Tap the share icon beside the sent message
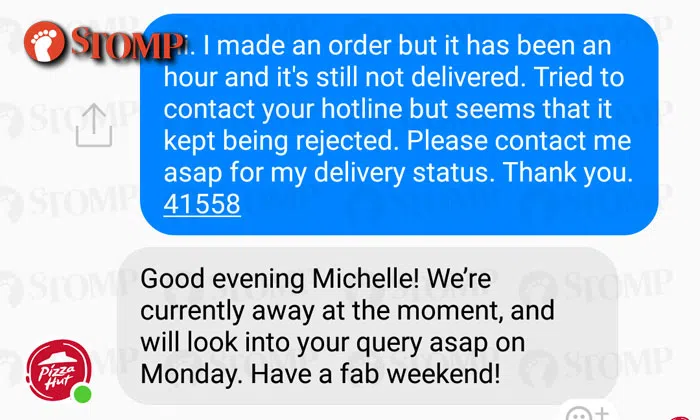 pos(93,124)
